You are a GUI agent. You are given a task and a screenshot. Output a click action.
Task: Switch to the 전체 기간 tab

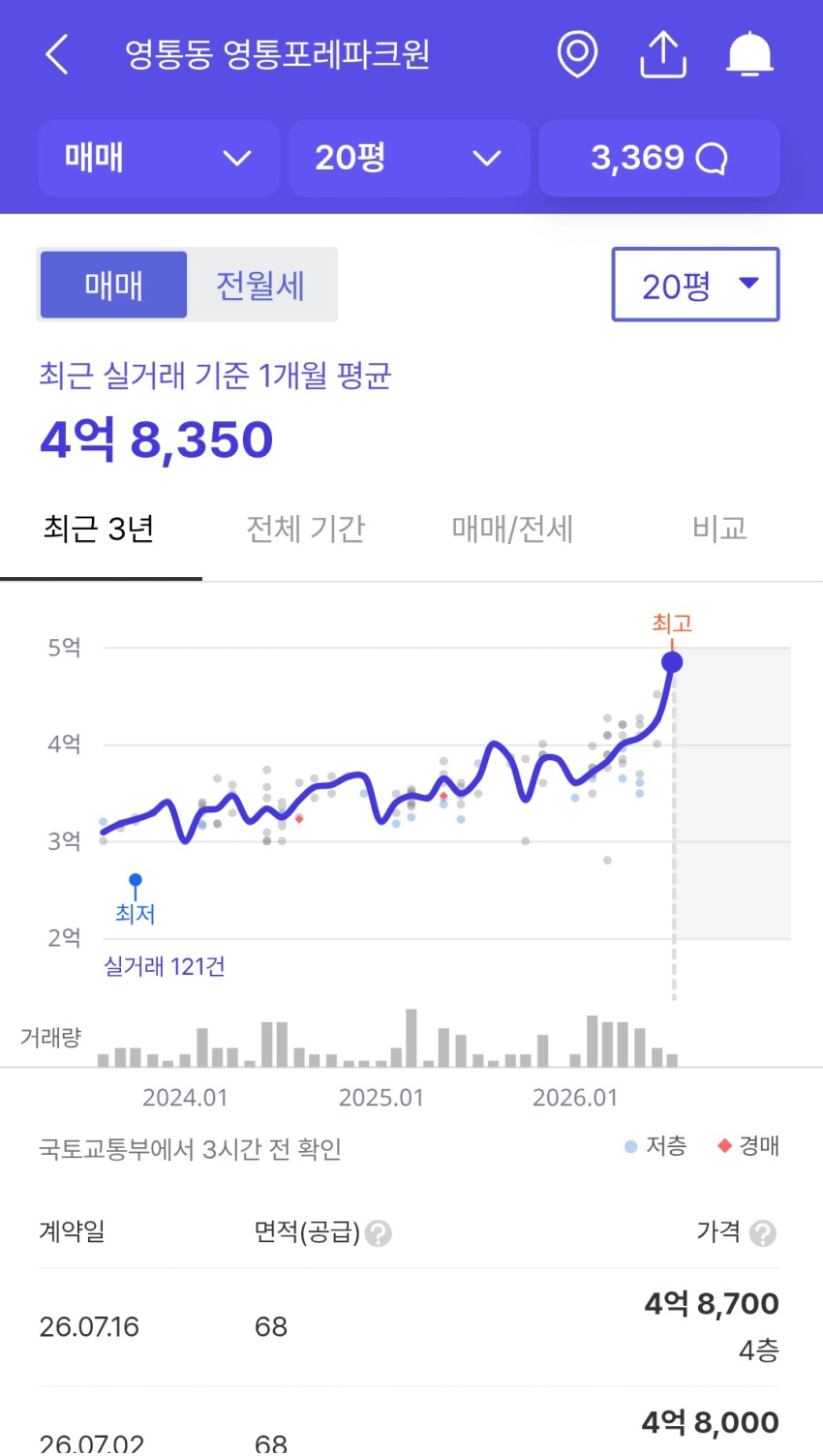point(305,530)
